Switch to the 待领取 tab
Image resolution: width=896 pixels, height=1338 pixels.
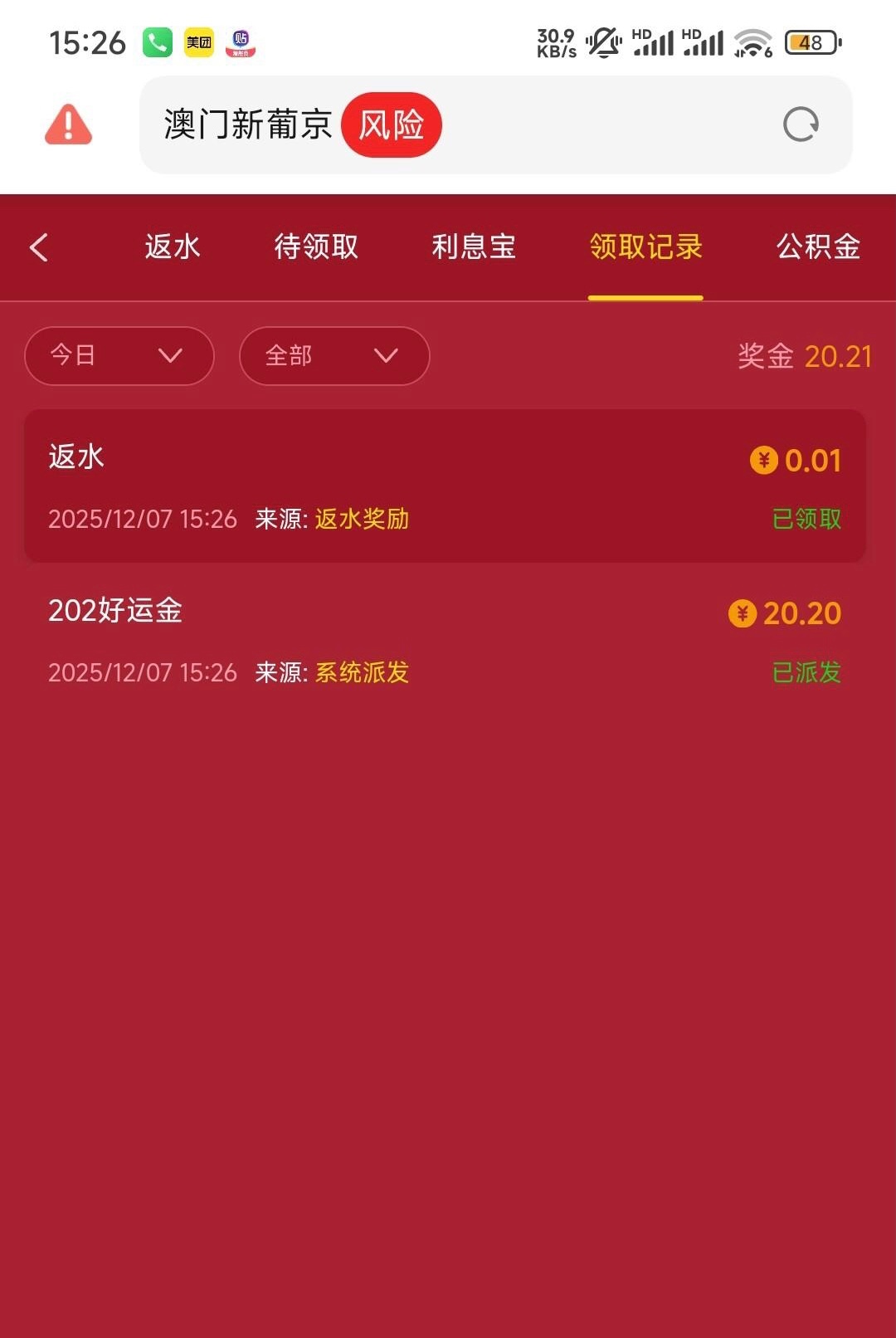coord(316,247)
